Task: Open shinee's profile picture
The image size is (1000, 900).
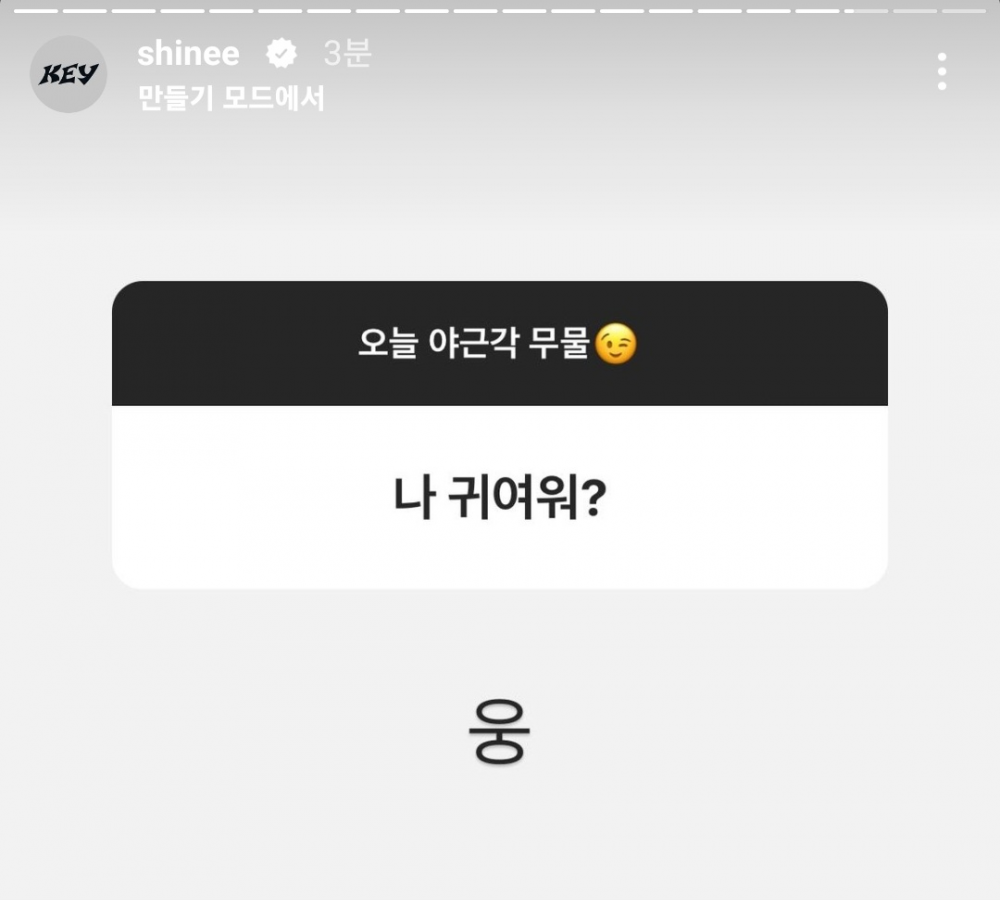Action: pyautogui.click(x=68, y=75)
